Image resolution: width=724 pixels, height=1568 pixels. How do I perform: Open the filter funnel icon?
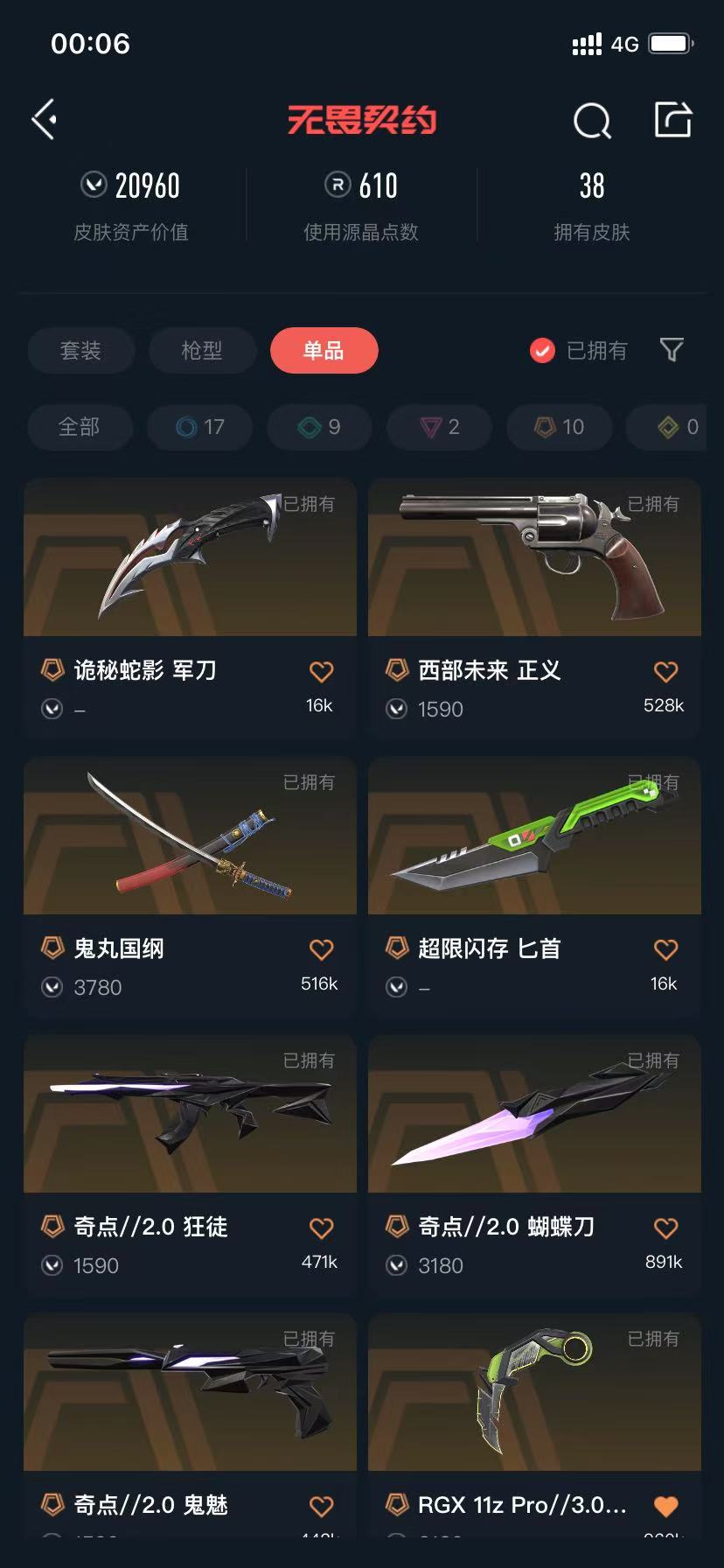(672, 350)
